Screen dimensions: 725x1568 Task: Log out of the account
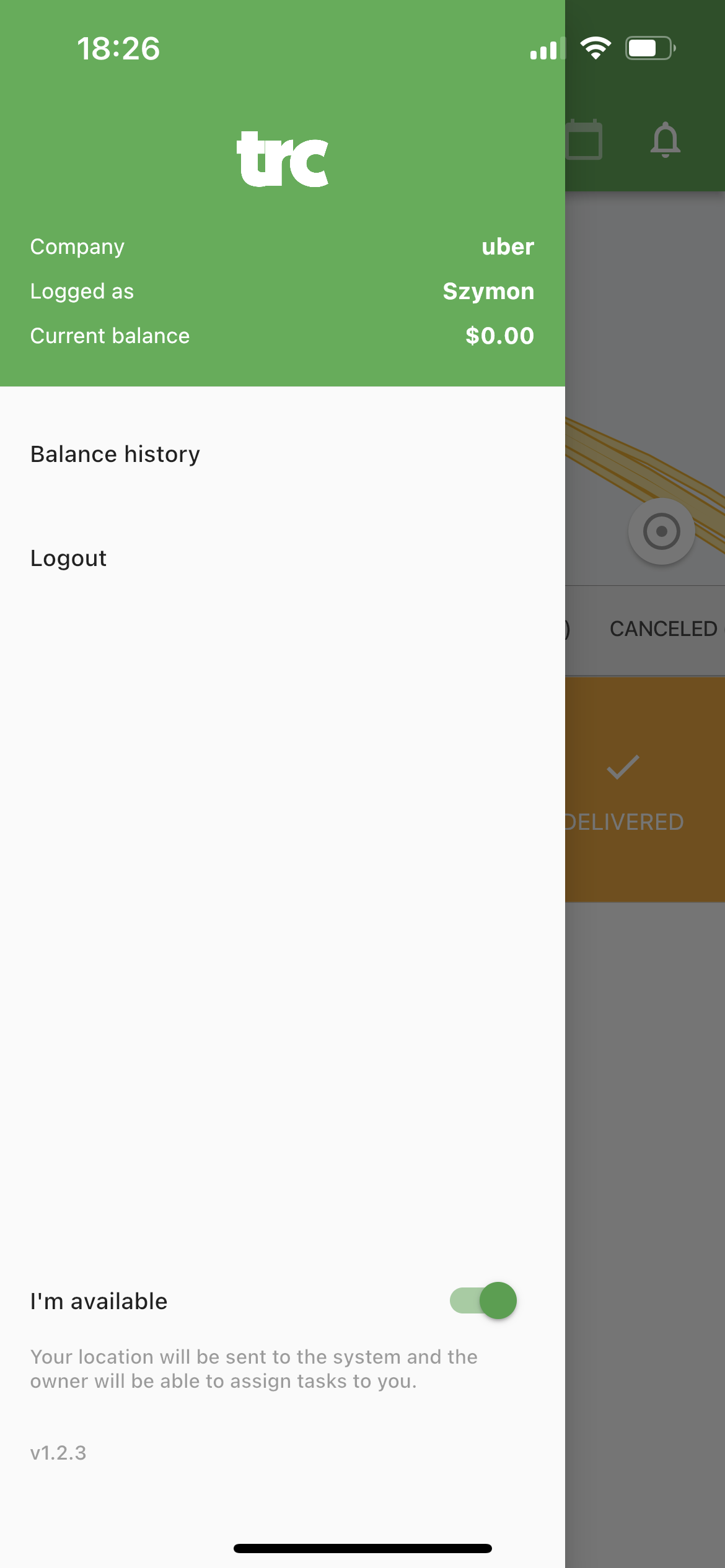[x=68, y=559]
